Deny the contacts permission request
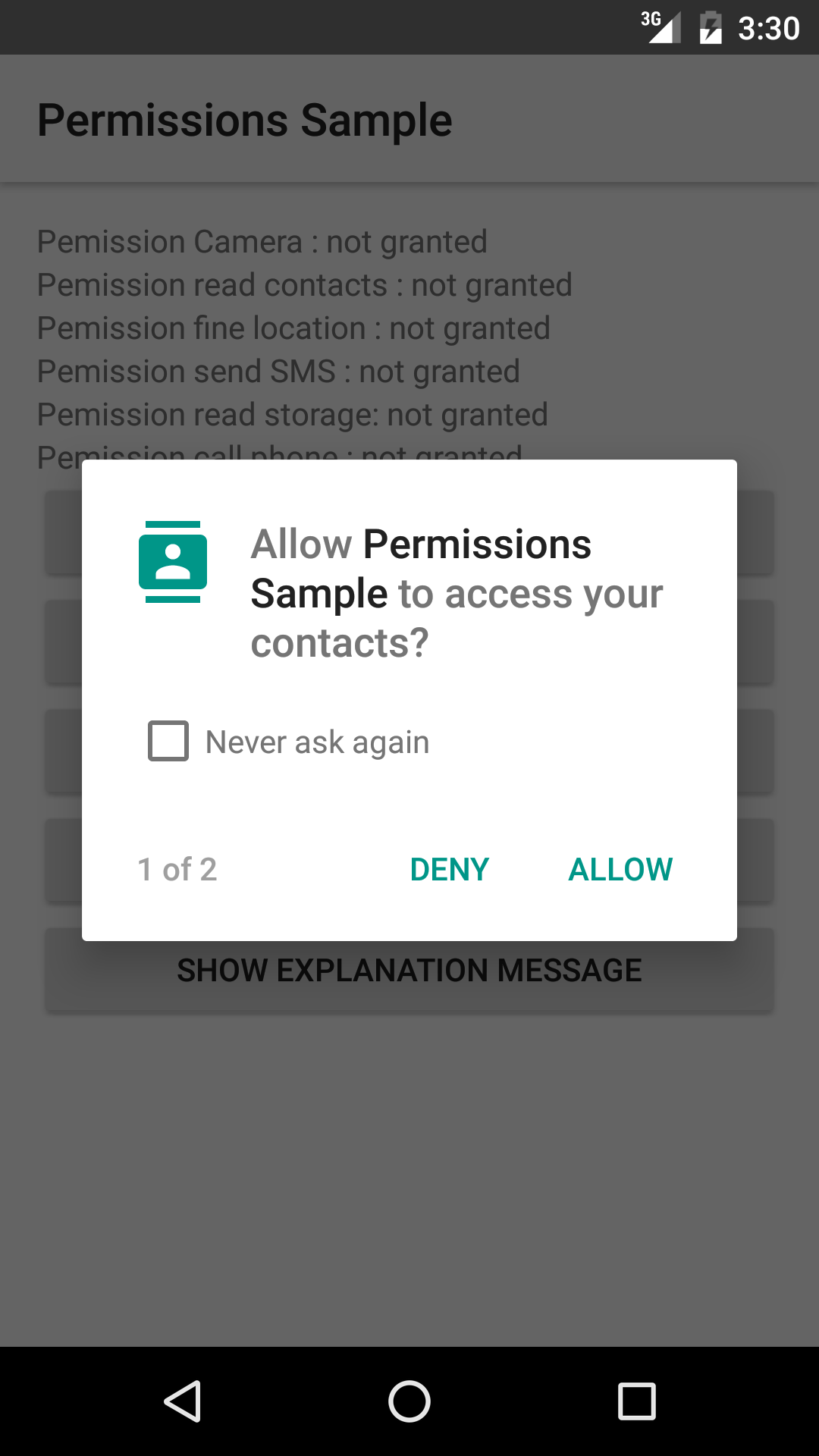 click(x=450, y=869)
